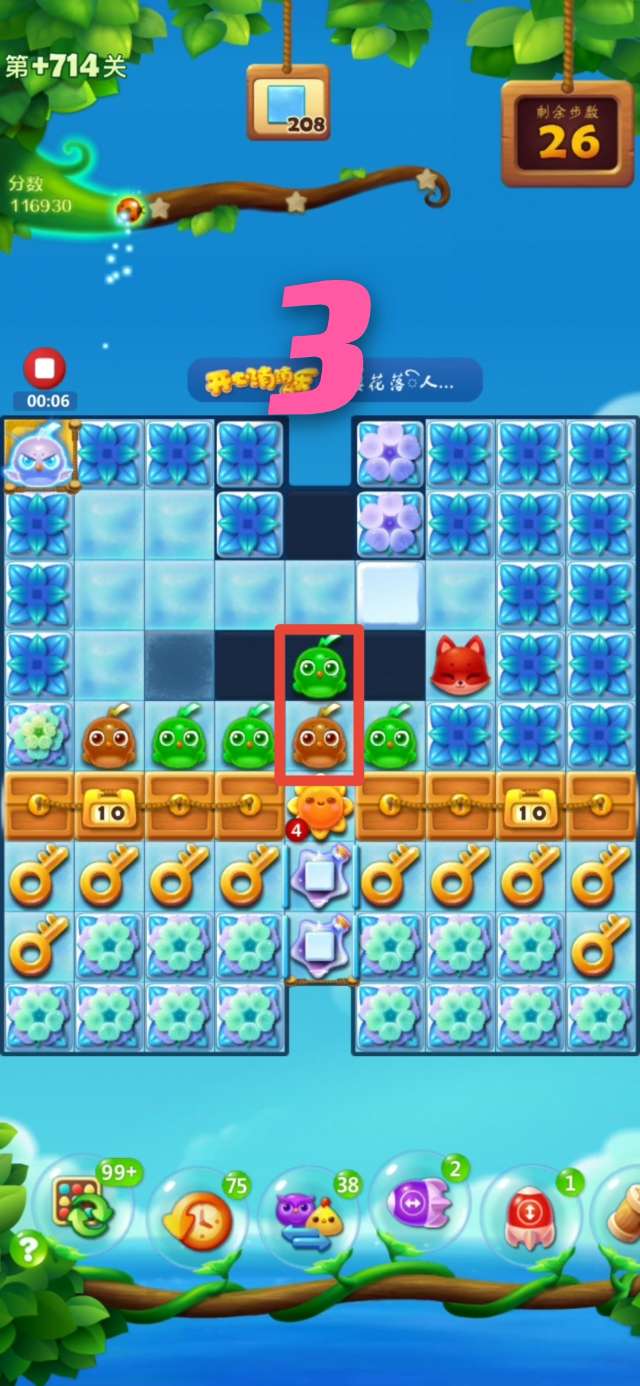The height and width of the screenshot is (1386, 640).
Task: Select the sun flower piece marked 4
Action: click(x=318, y=809)
